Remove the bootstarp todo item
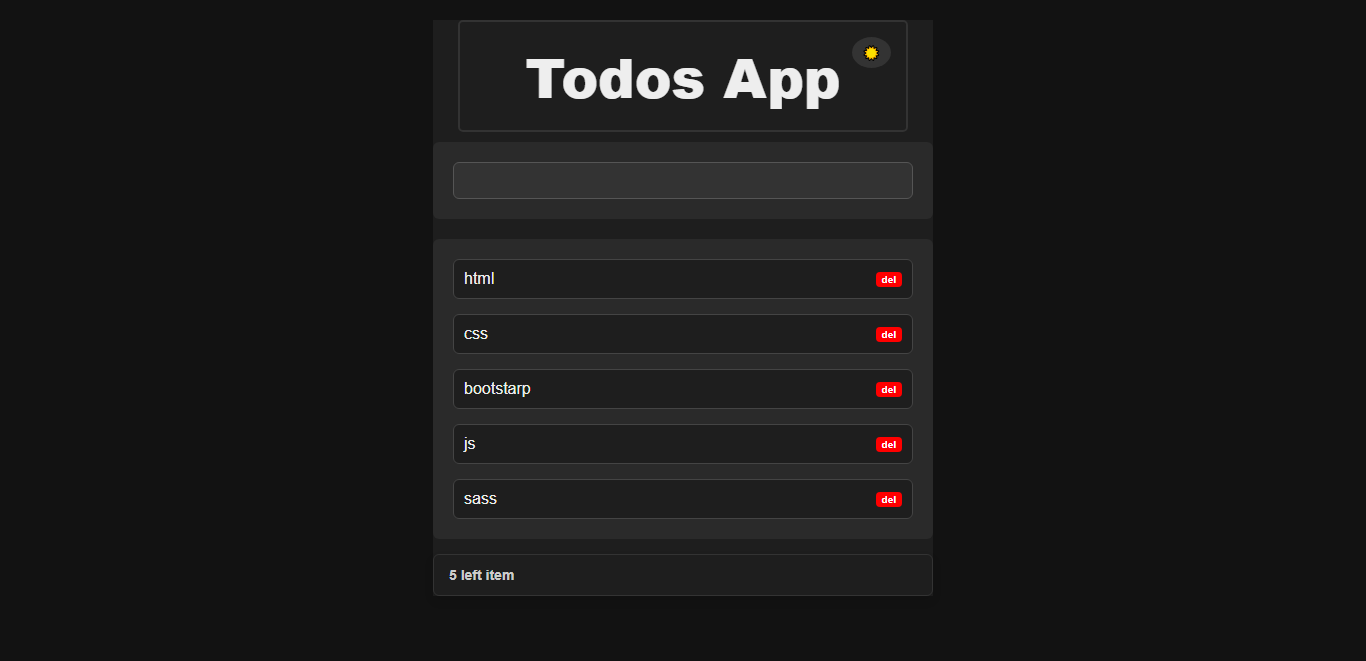1366x661 pixels. click(888, 390)
